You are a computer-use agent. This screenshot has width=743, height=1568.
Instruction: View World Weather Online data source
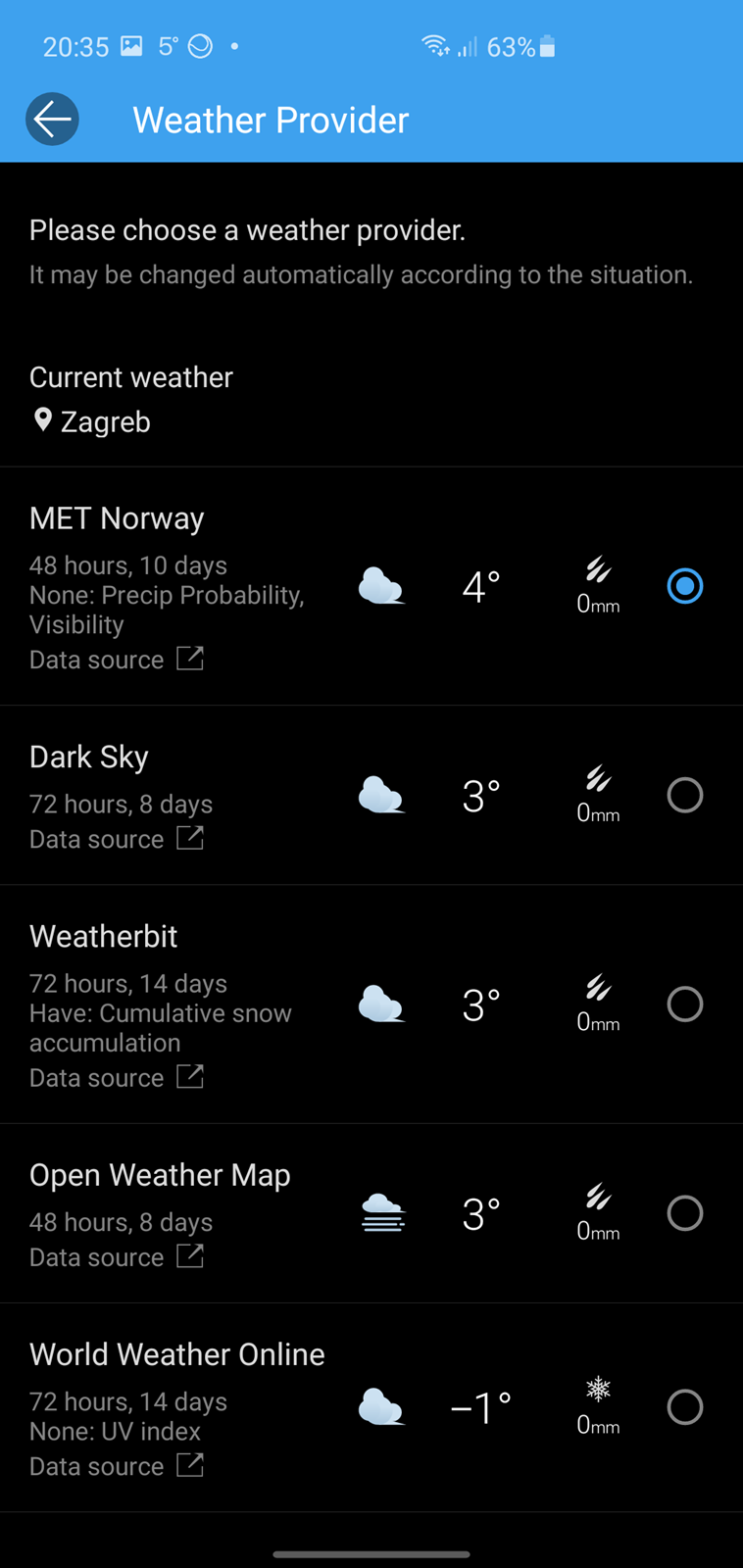coord(117,1466)
